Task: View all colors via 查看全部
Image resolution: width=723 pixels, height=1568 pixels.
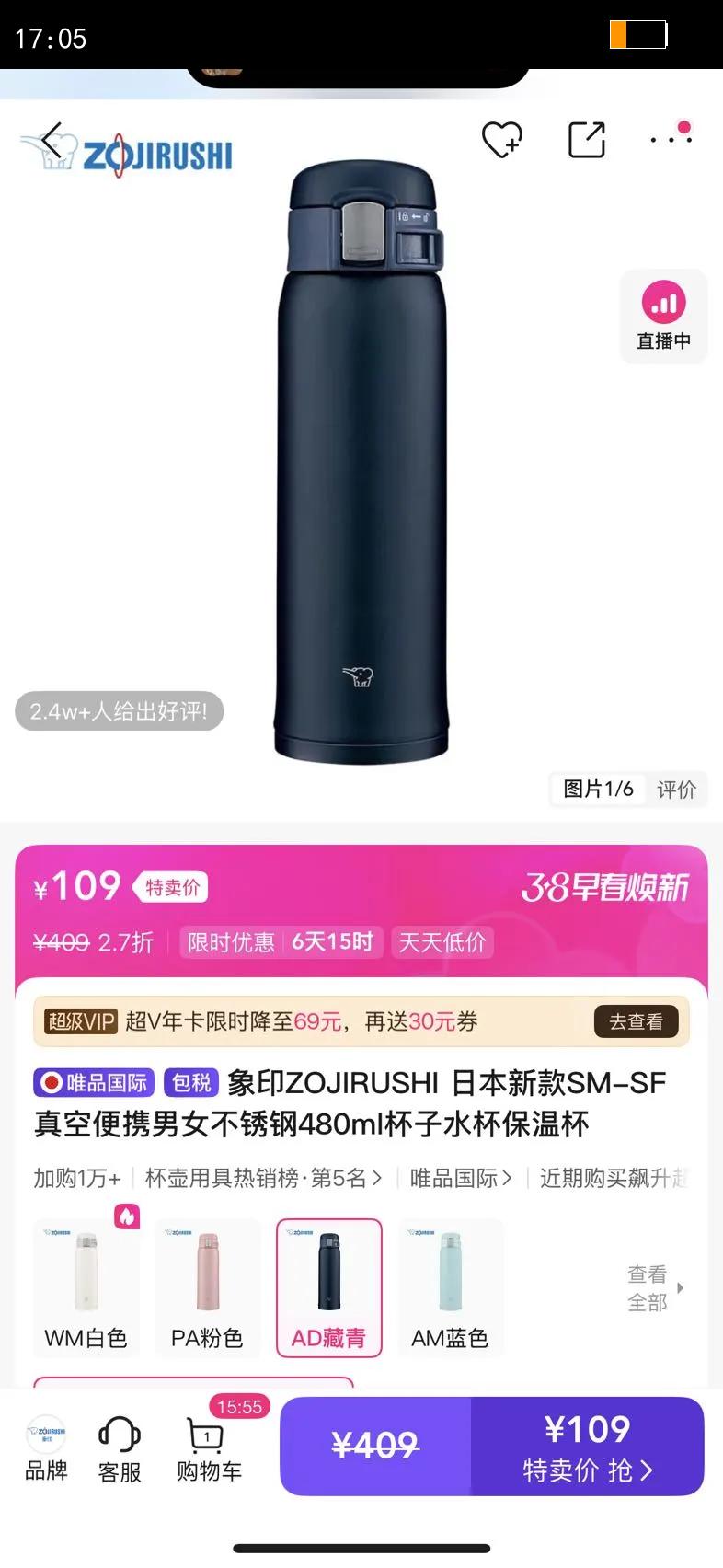Action: tap(655, 1288)
